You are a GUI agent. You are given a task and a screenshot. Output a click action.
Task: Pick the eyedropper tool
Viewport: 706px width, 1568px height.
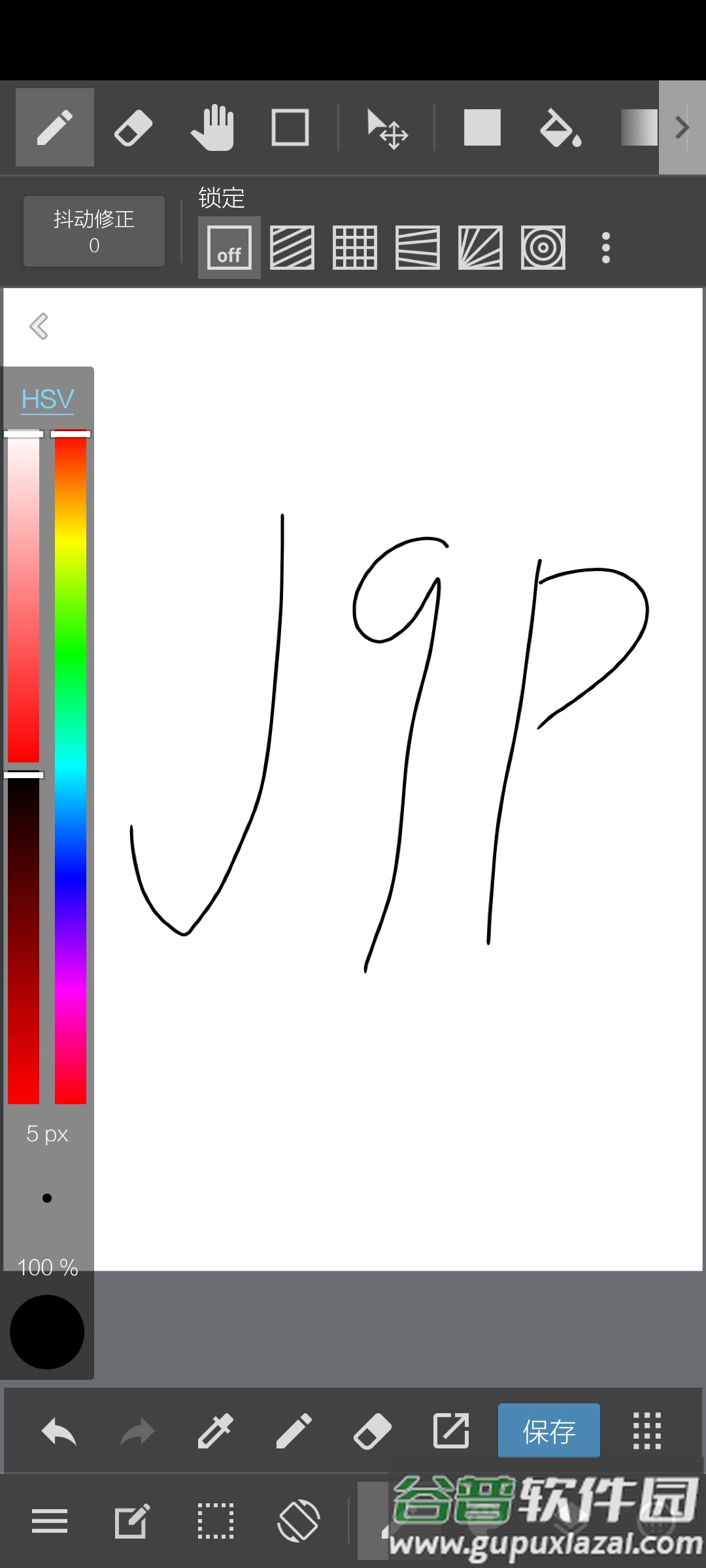tap(216, 1431)
